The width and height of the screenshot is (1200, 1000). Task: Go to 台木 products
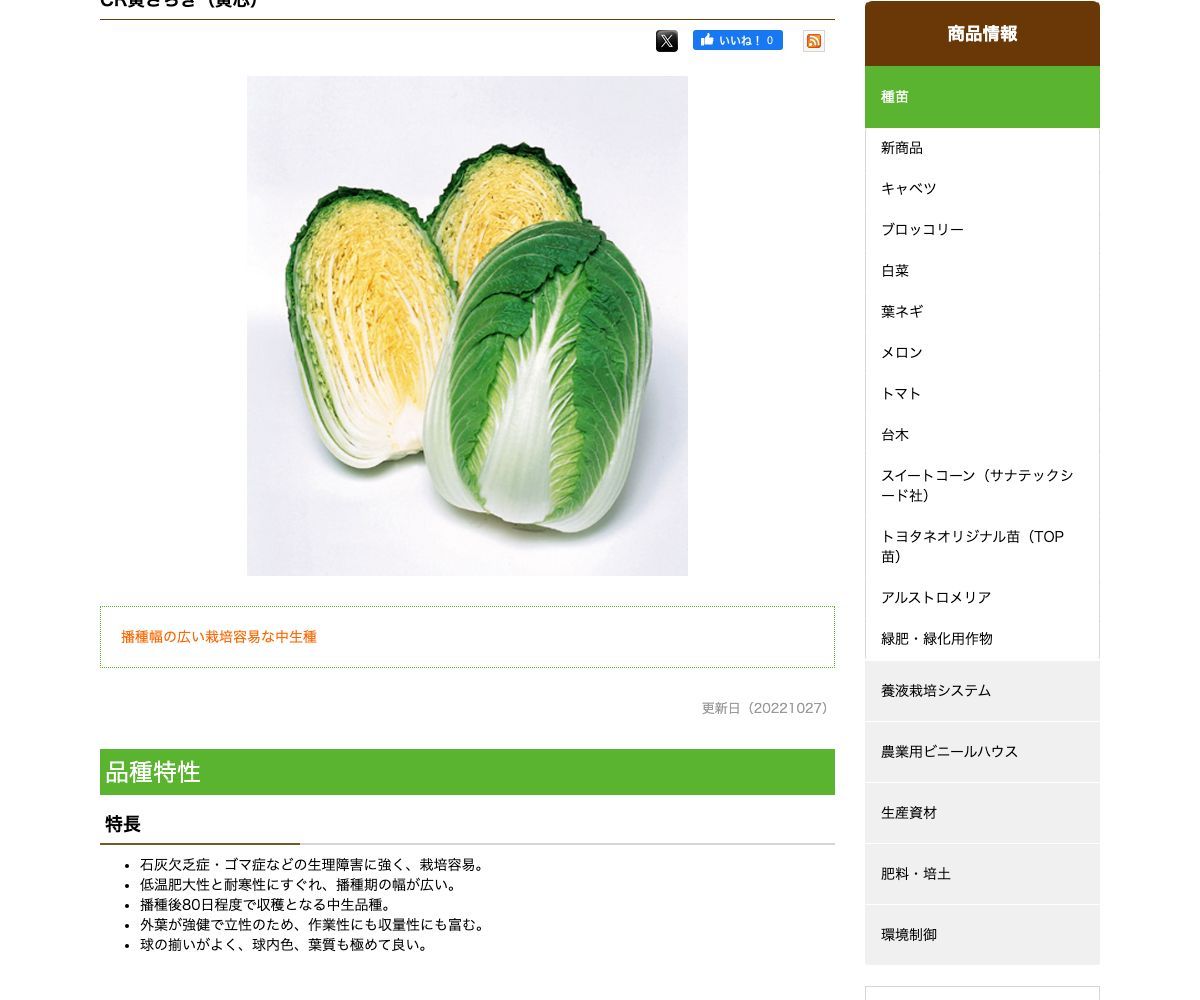point(895,435)
